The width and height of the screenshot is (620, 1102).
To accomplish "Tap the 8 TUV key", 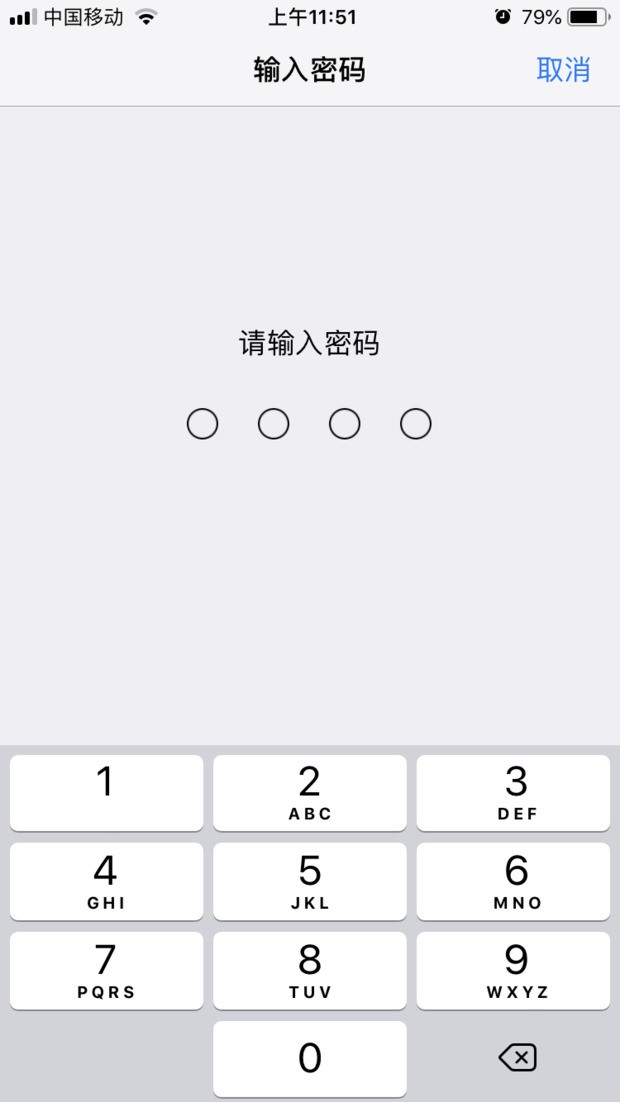I will (310, 970).
